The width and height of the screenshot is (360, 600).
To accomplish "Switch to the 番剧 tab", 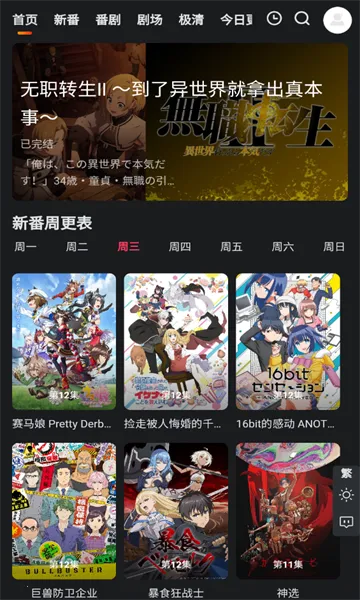I will (108, 20).
